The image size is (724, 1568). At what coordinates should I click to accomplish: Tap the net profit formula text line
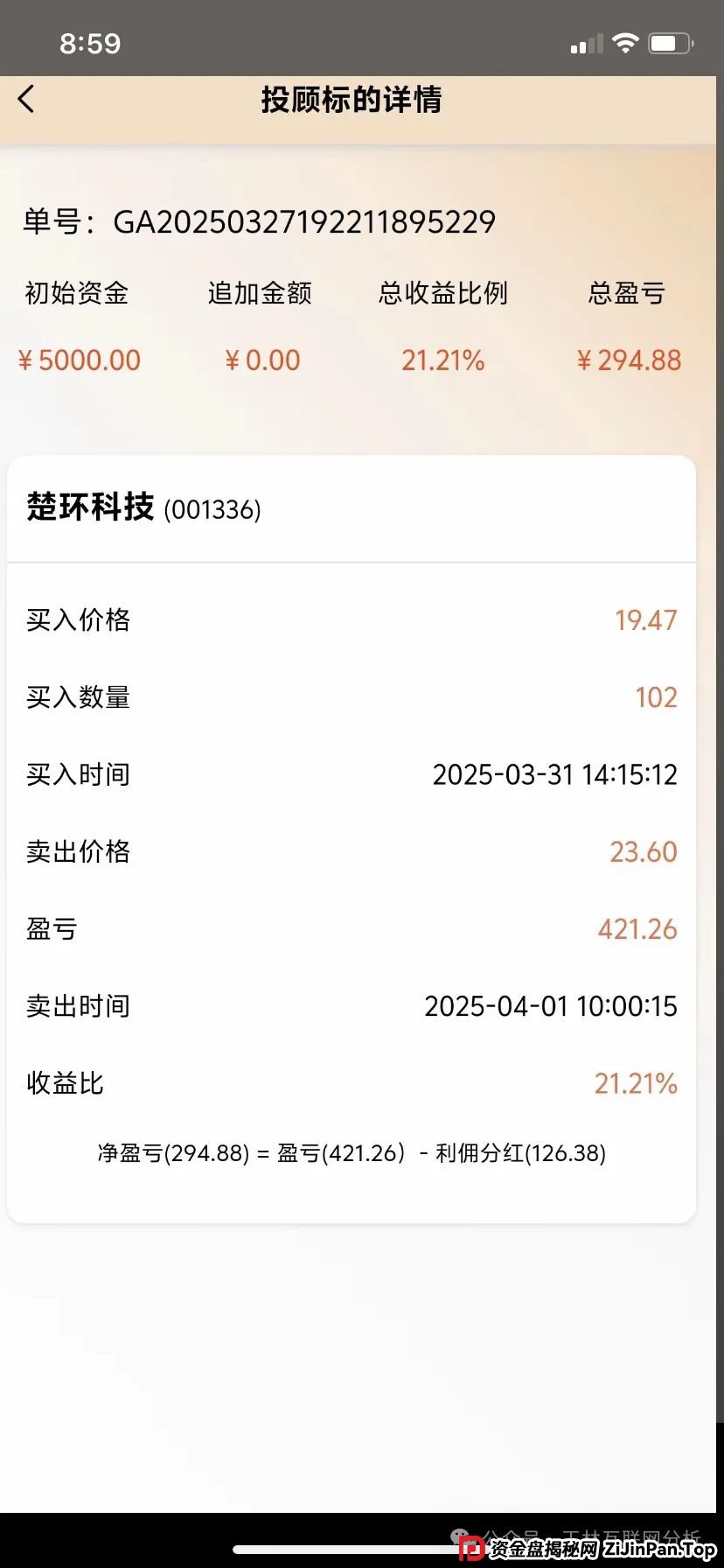point(351,1153)
